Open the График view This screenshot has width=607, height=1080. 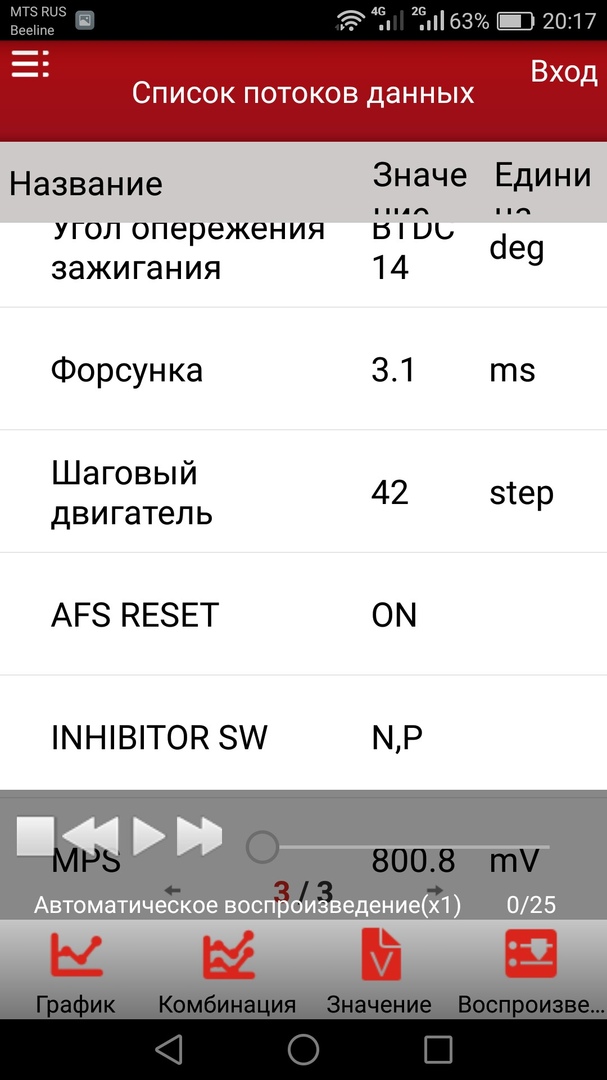(75, 972)
